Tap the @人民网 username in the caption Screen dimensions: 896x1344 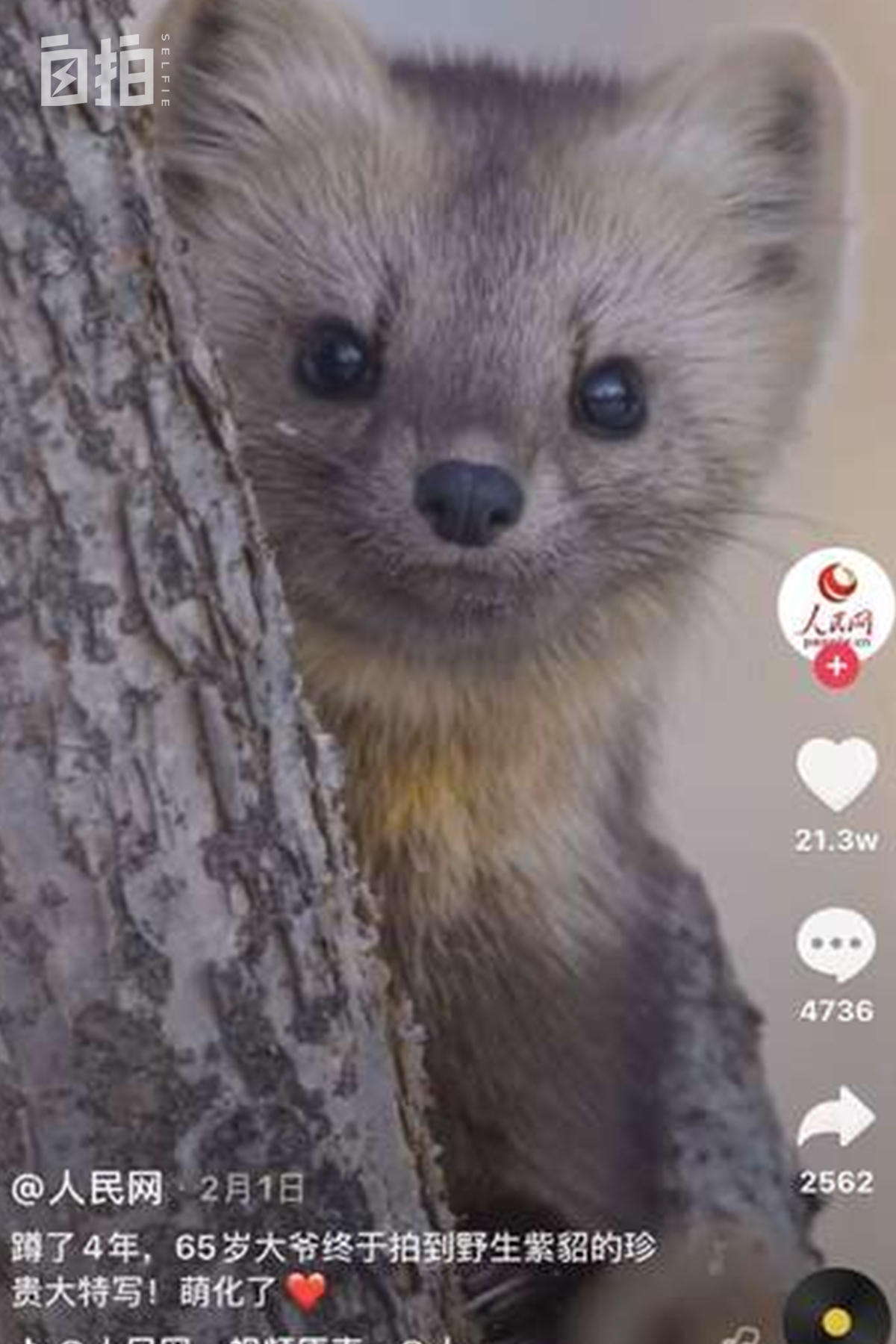pos(87,1189)
